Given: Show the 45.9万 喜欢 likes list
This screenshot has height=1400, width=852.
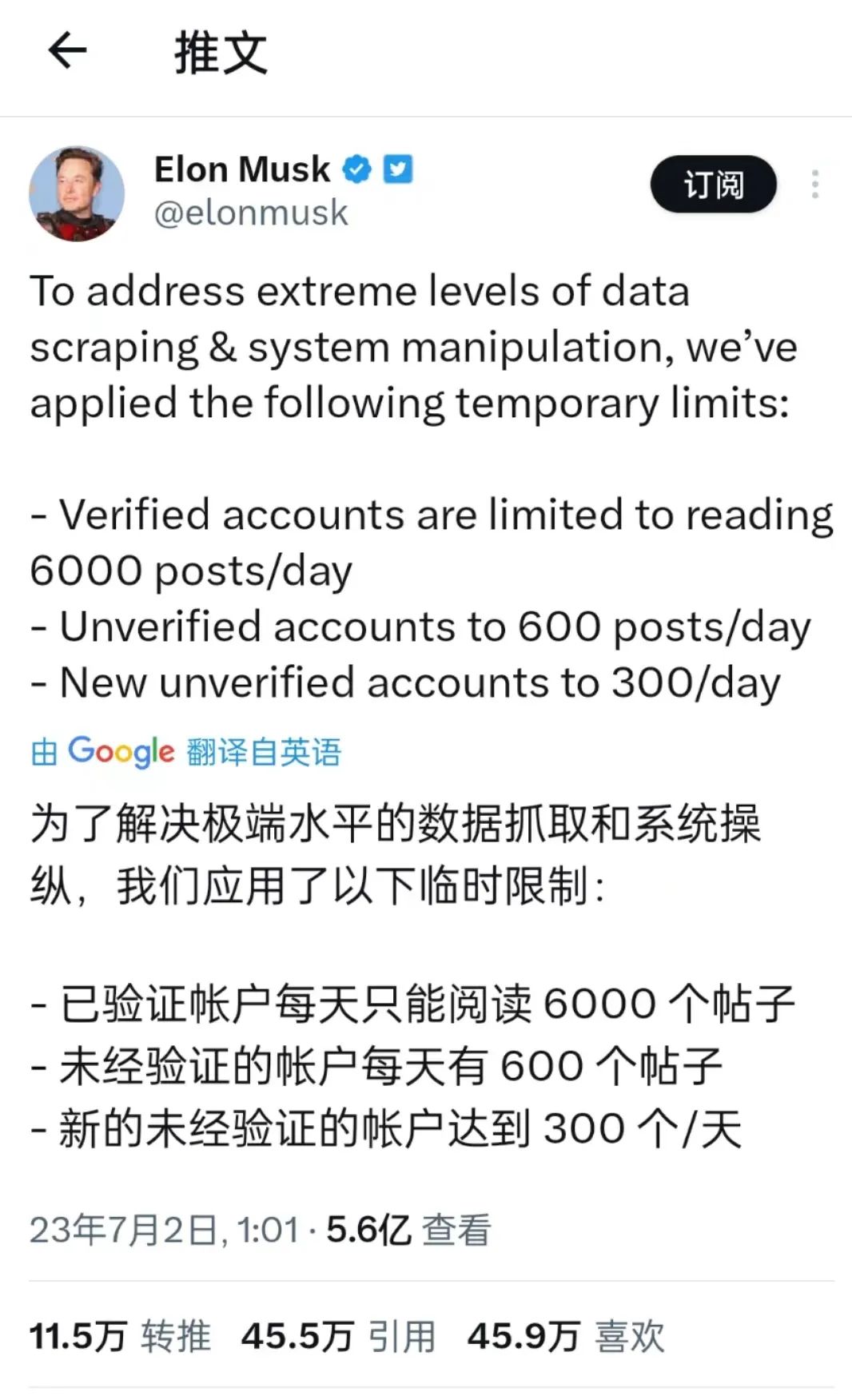Looking at the screenshot, I should pyautogui.click(x=566, y=1336).
